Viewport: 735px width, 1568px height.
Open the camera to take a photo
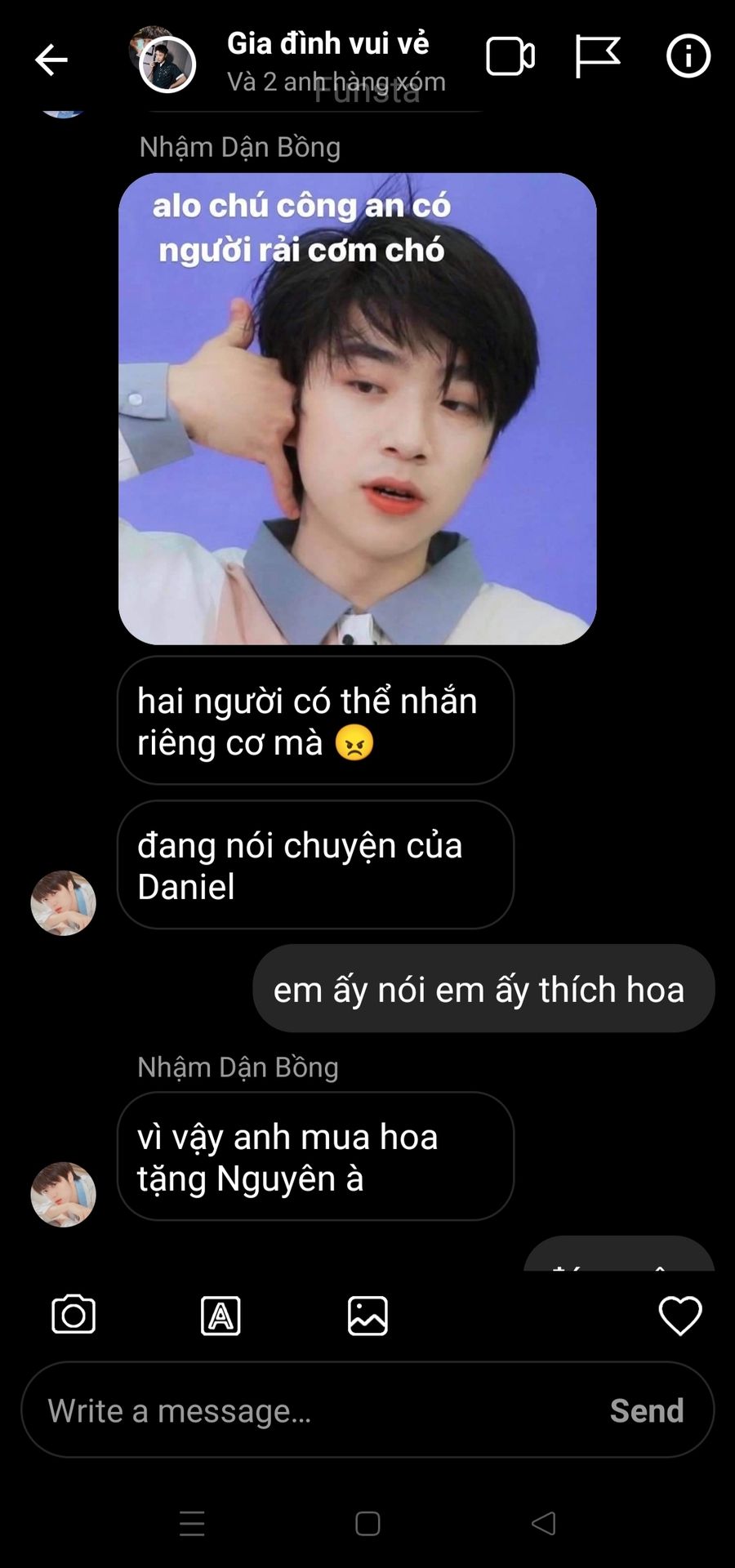click(73, 1316)
